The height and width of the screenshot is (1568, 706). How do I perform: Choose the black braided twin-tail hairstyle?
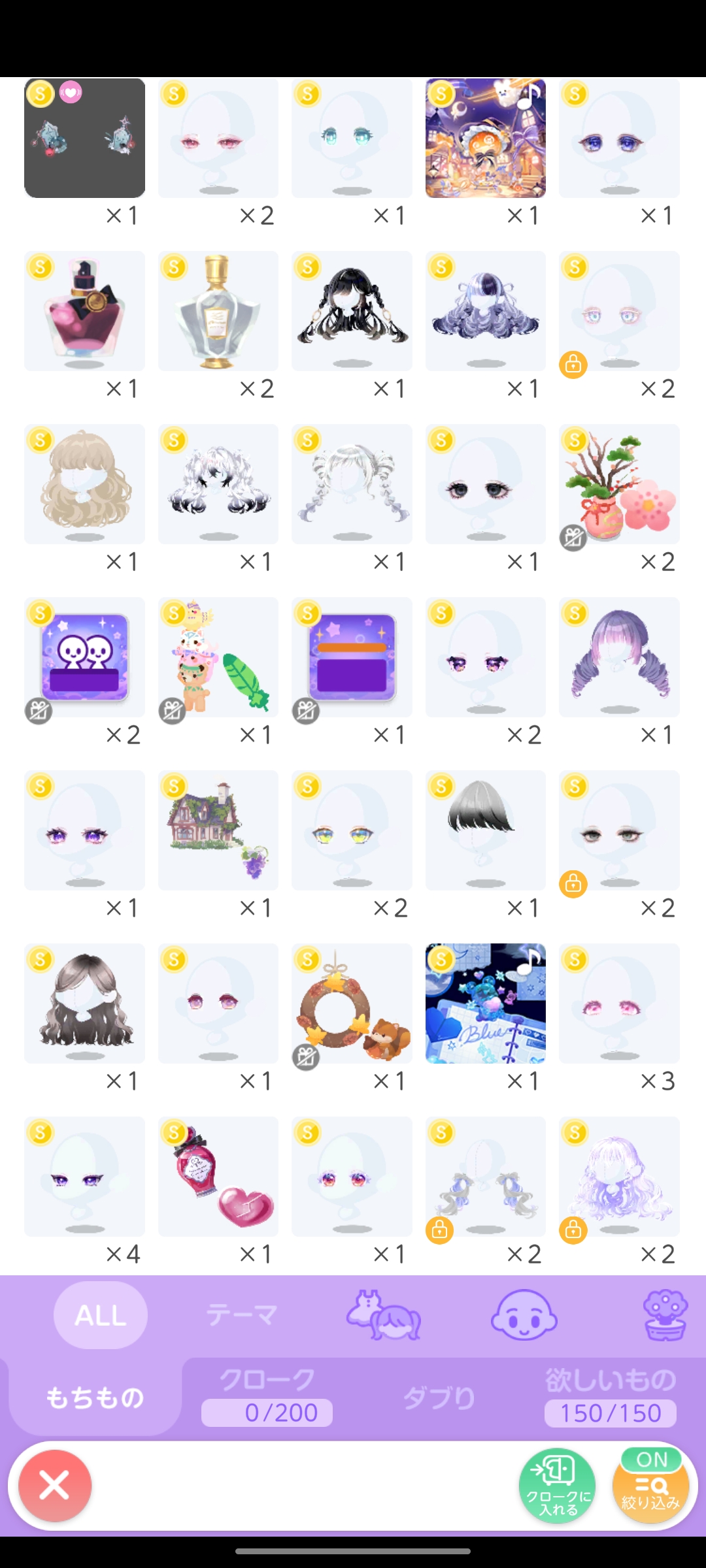(x=352, y=311)
